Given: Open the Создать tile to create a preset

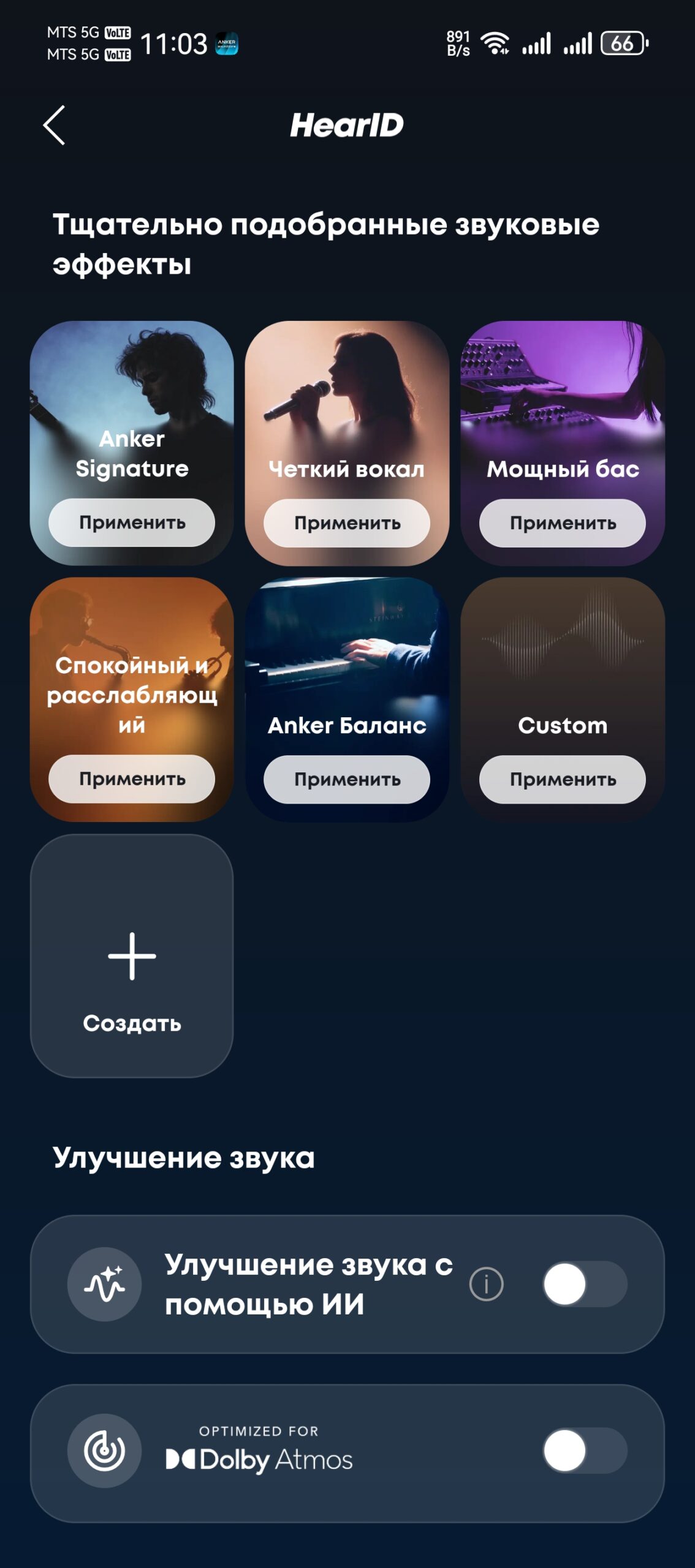Looking at the screenshot, I should [132, 956].
